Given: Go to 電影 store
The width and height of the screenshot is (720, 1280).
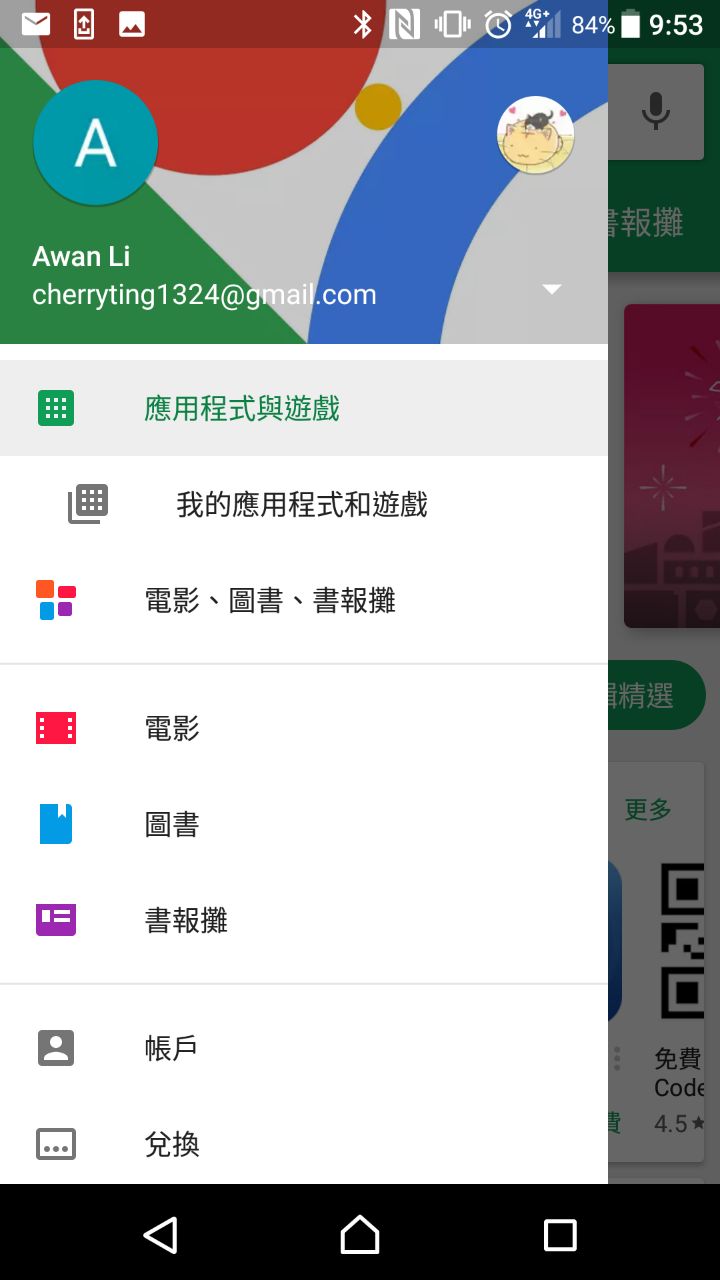Looking at the screenshot, I should tap(304, 728).
